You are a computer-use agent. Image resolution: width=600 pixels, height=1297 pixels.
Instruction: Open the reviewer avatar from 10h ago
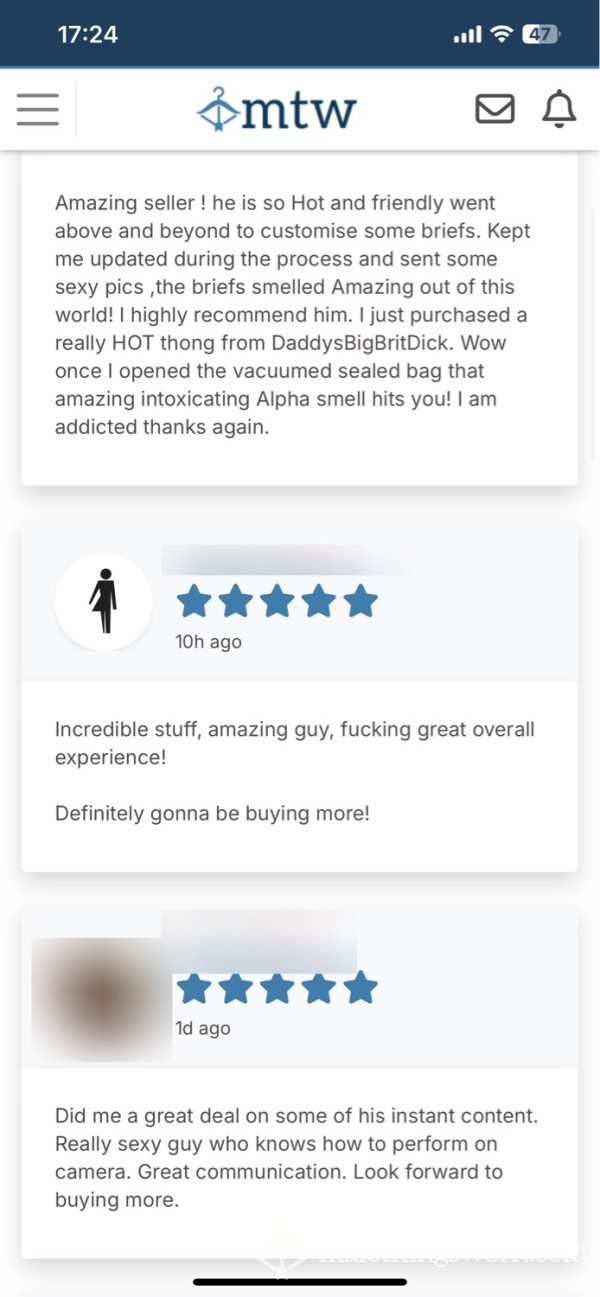pos(103,602)
